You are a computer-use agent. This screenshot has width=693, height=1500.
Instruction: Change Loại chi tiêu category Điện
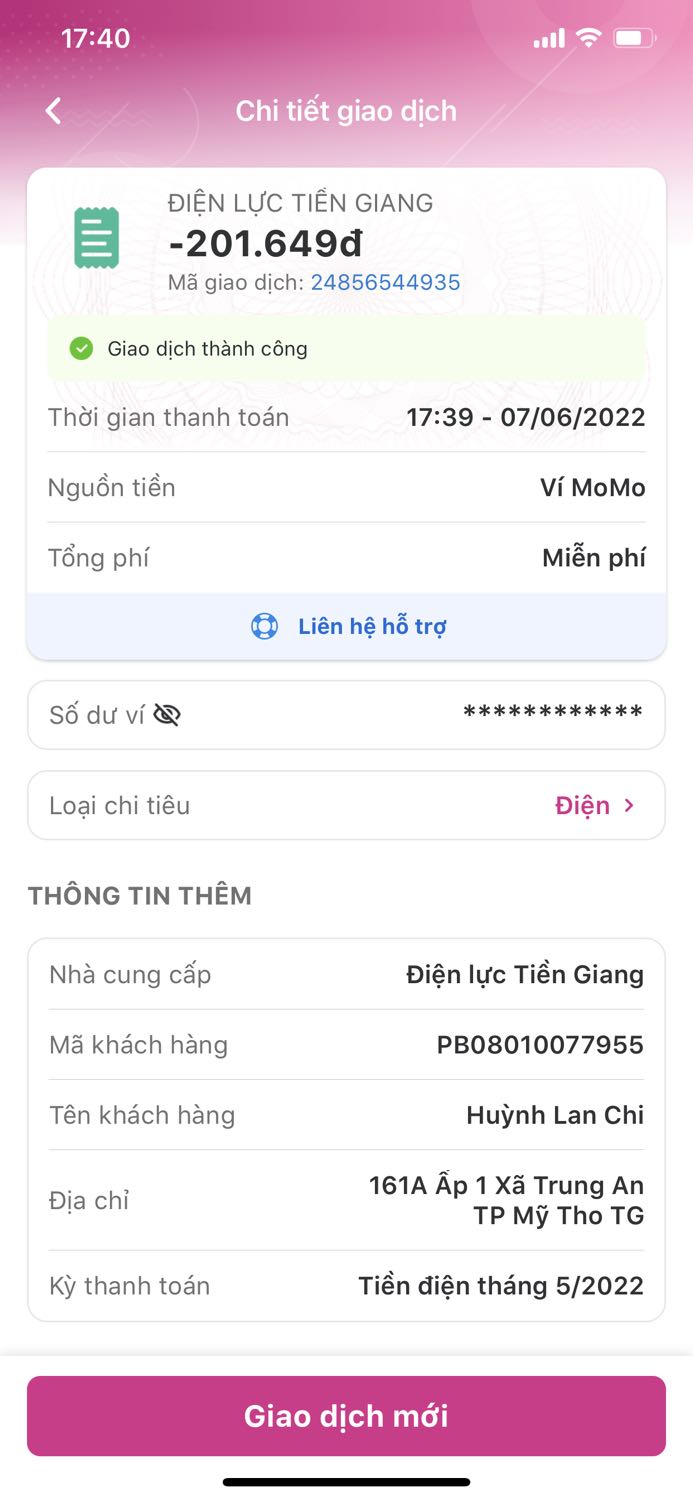coord(595,805)
